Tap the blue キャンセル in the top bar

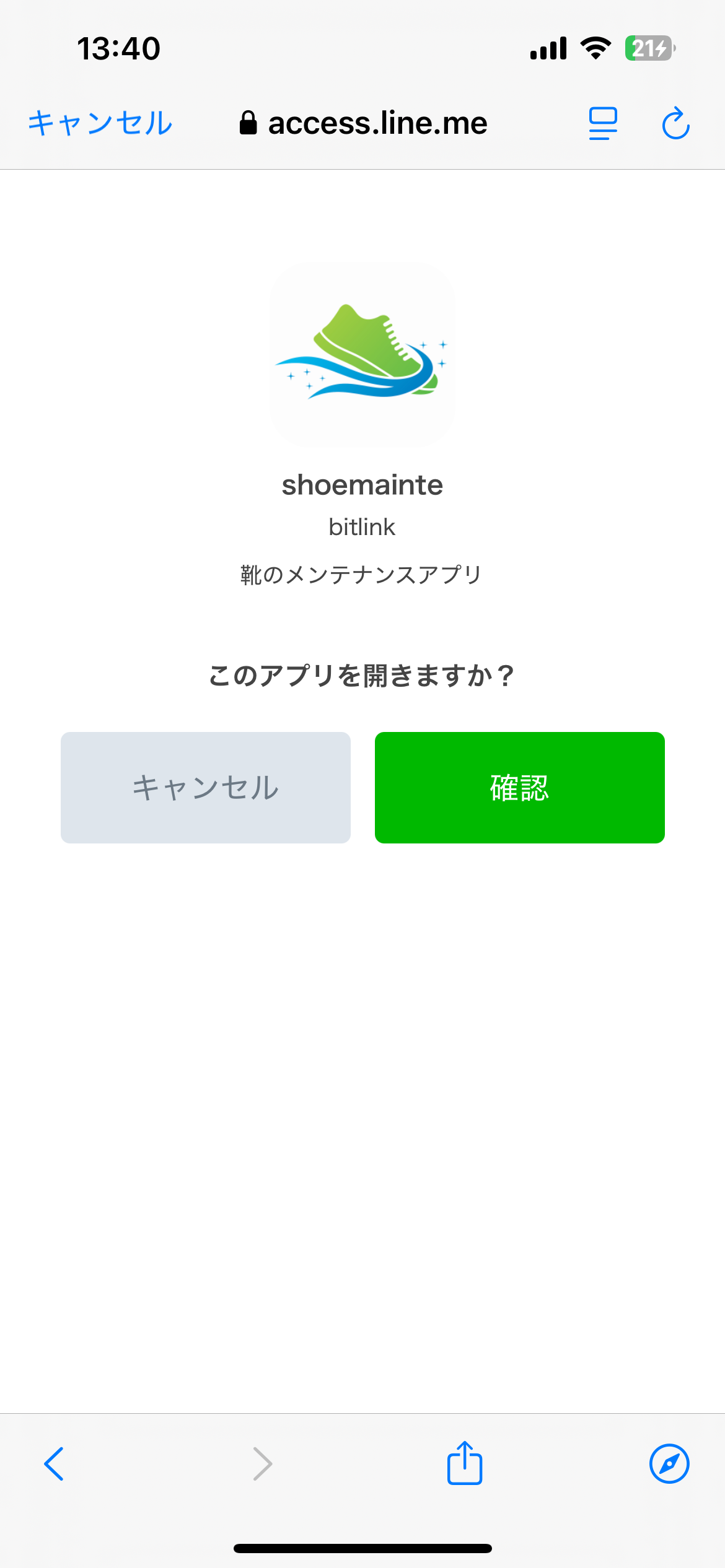point(100,123)
